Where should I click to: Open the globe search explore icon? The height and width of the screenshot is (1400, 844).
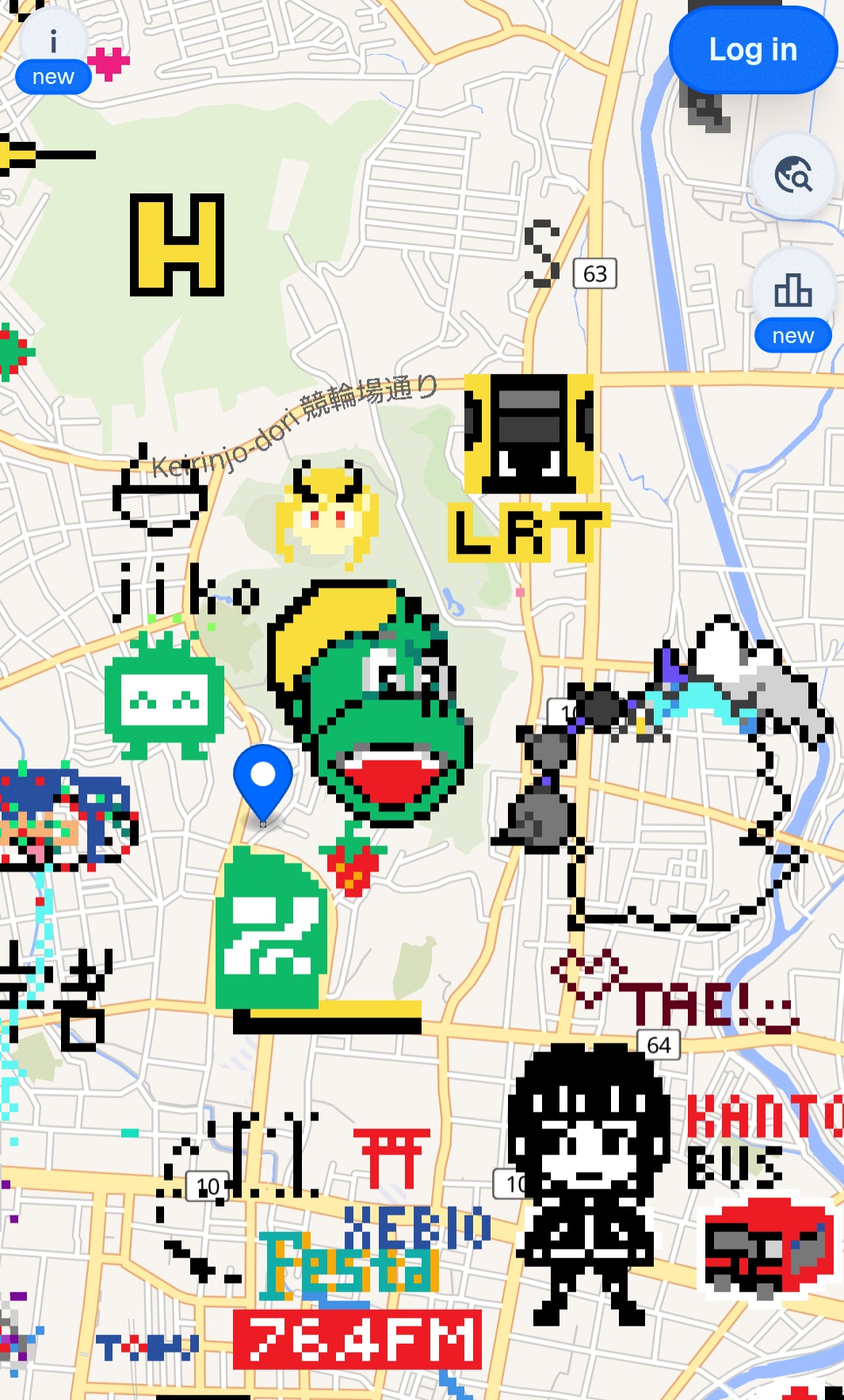tap(793, 175)
